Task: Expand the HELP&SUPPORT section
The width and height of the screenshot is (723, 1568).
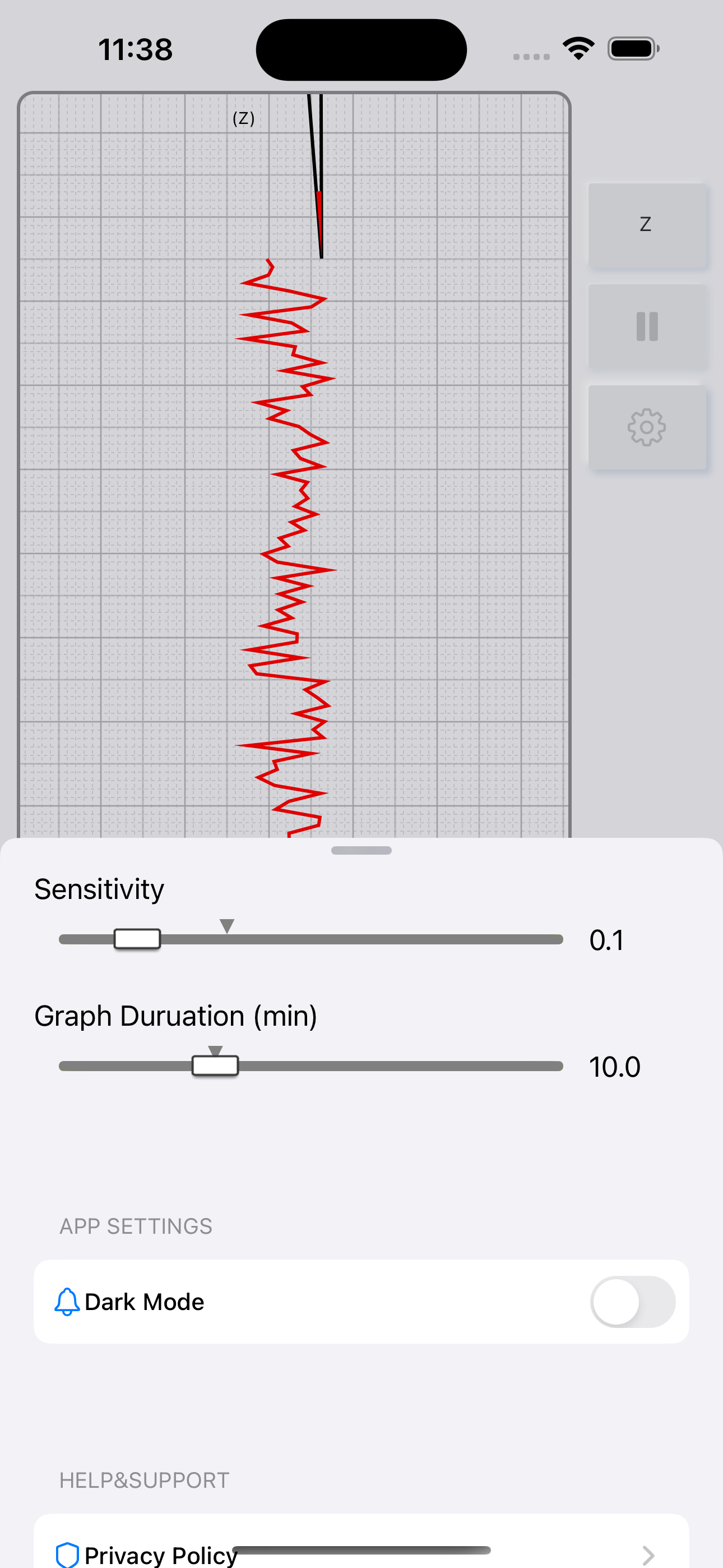Action: click(x=144, y=1480)
